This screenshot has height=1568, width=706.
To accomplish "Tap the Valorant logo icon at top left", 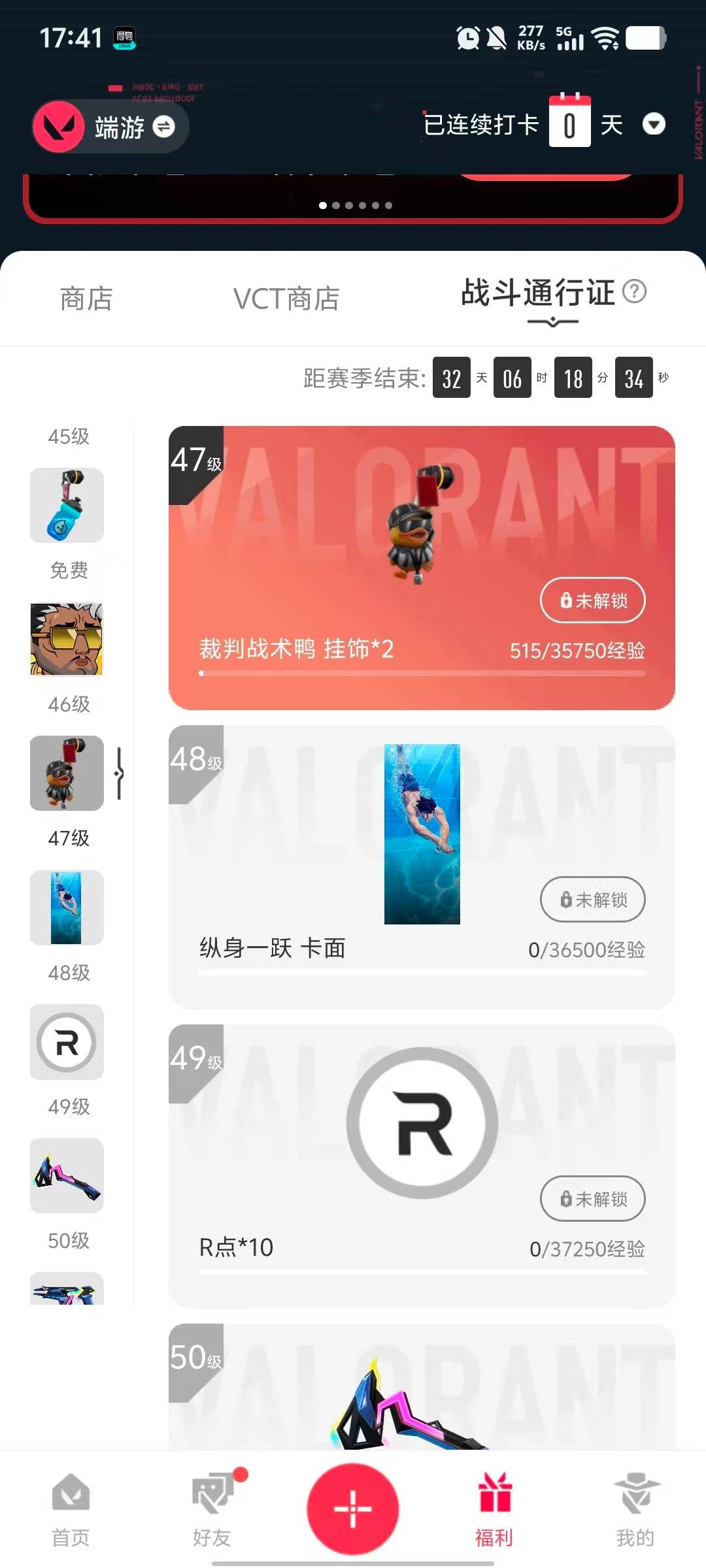I will point(58,126).
